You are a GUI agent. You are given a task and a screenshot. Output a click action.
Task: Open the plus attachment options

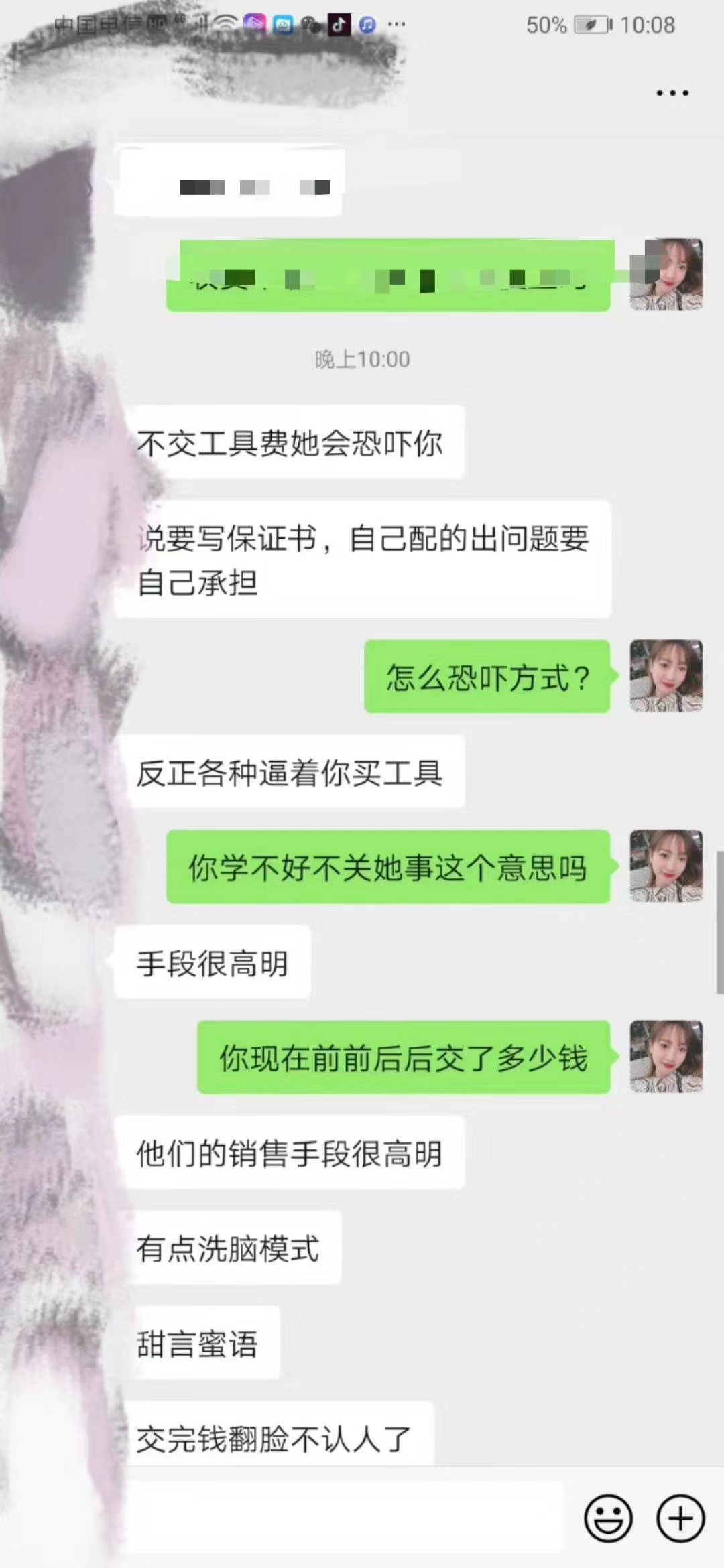[680, 1518]
